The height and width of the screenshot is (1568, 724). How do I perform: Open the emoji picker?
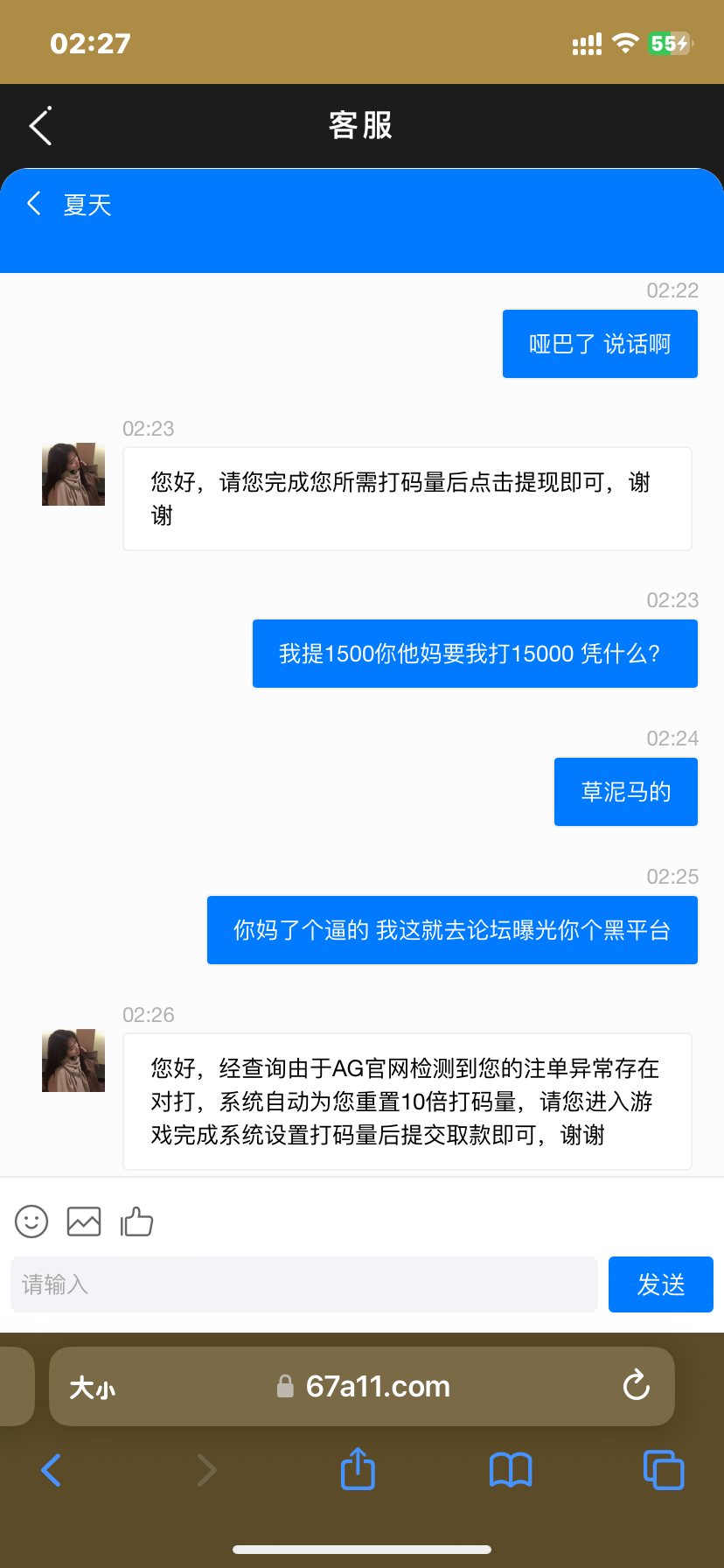coord(31,1221)
